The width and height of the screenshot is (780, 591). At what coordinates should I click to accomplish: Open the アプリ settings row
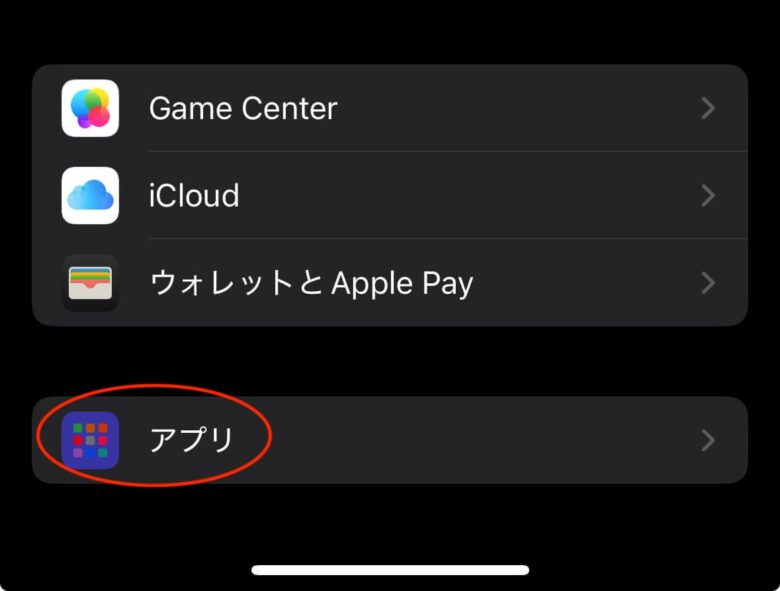[x=390, y=440]
